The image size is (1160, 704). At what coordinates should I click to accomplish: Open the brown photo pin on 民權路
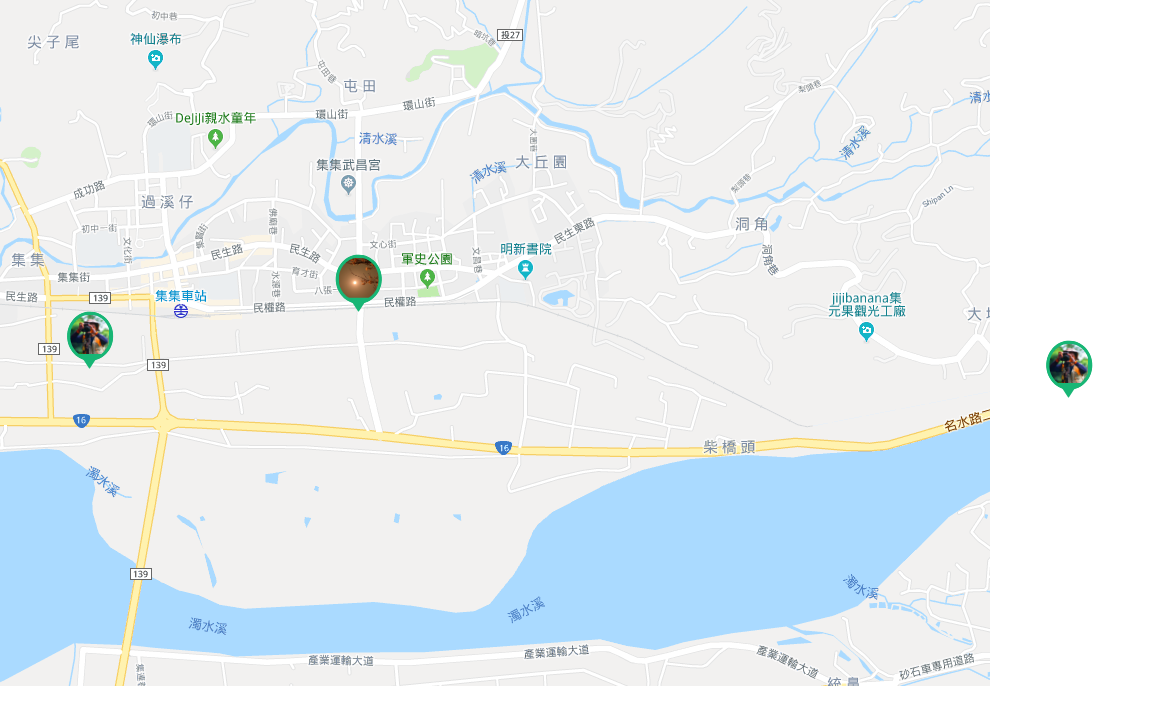coord(358,280)
